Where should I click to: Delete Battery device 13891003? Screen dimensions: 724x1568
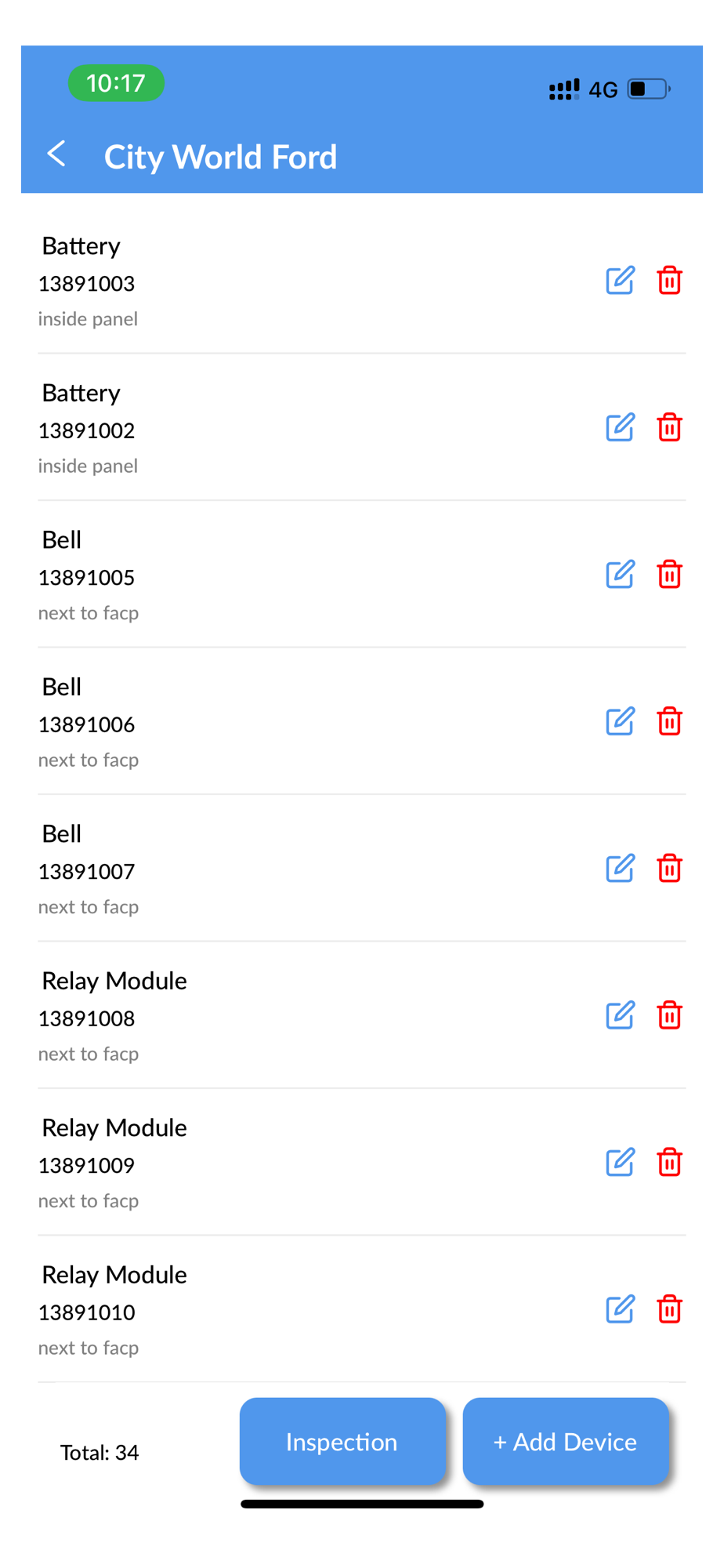669,280
